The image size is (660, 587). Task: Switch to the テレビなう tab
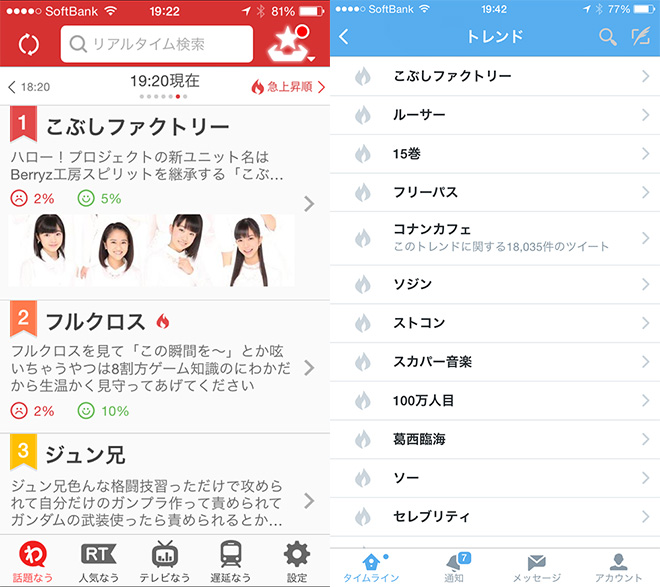pyautogui.click(x=164, y=560)
